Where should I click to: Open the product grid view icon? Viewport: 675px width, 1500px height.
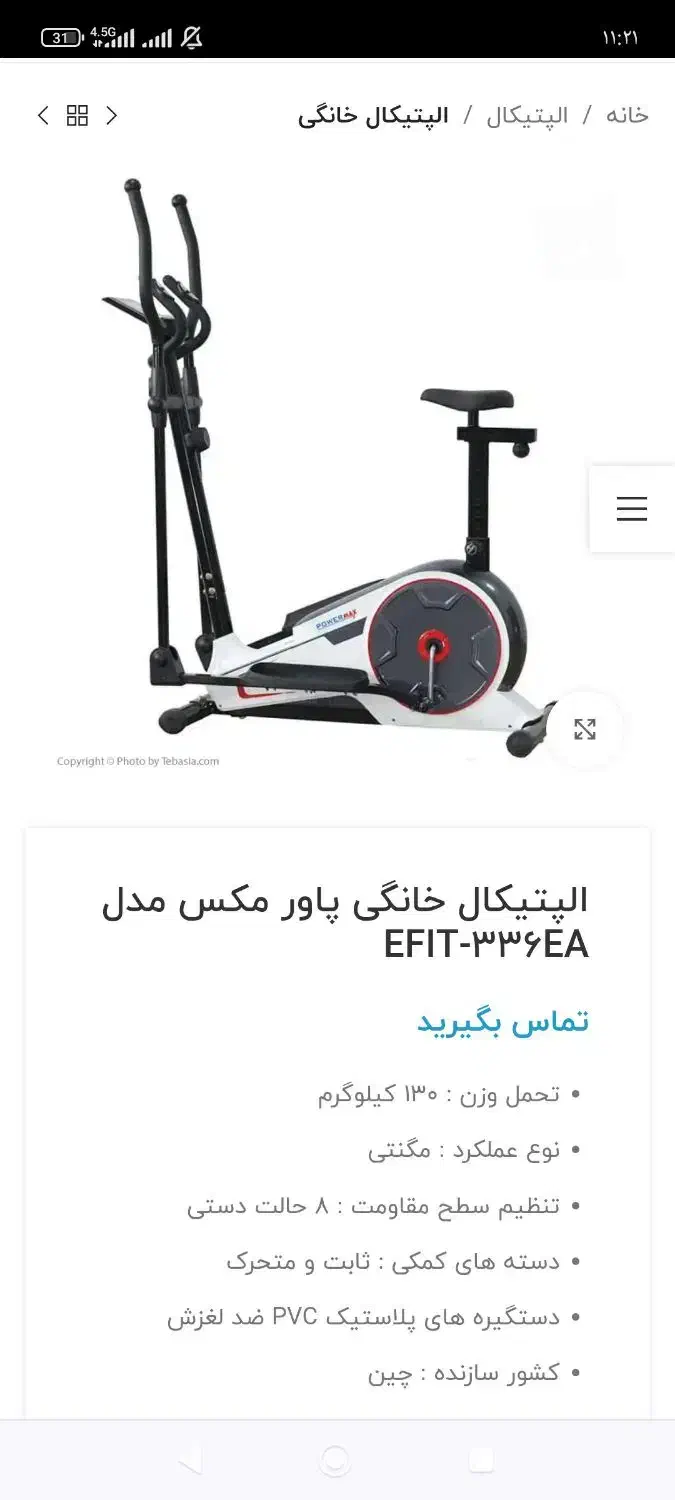77,116
